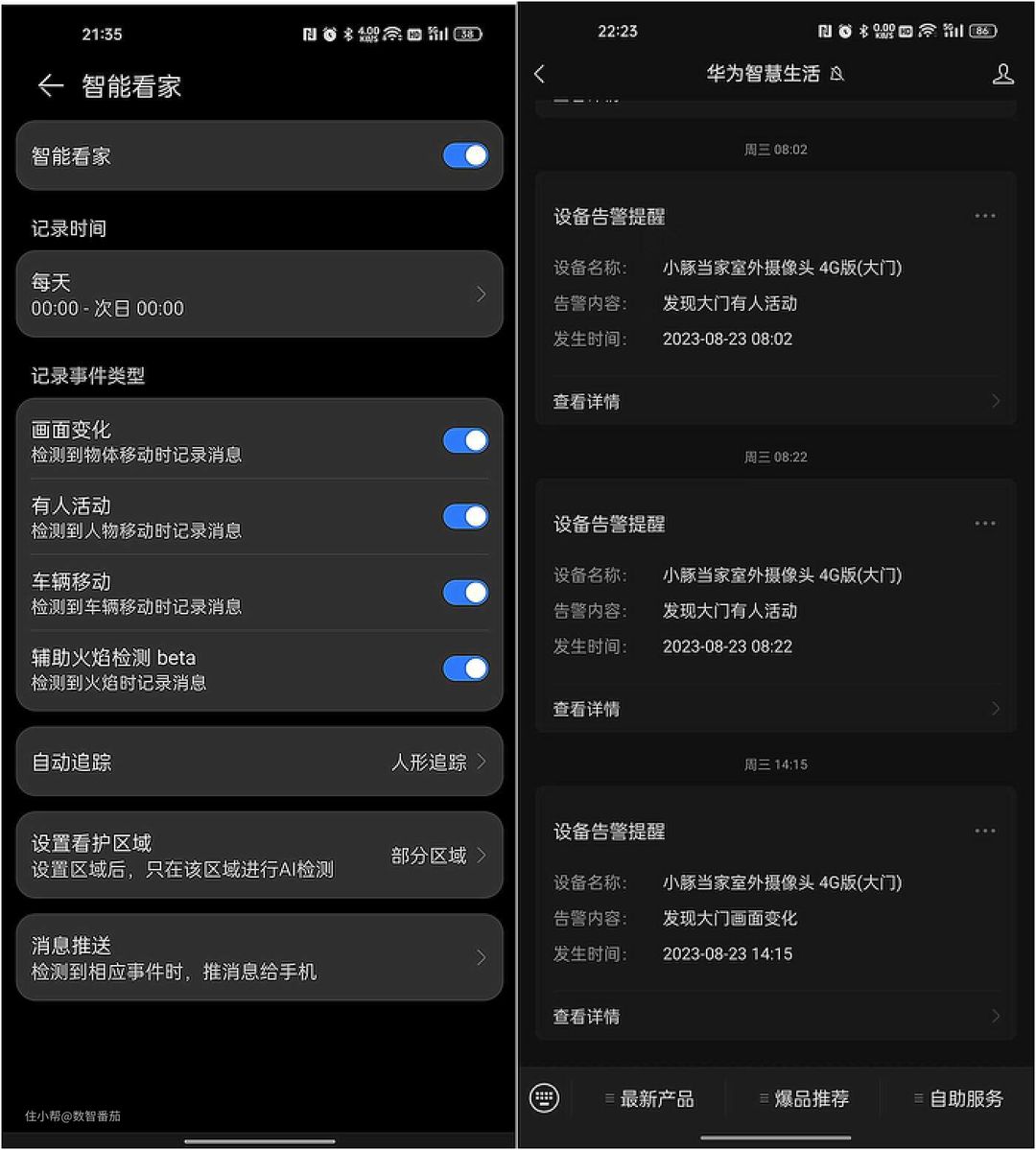The image size is (1036, 1150).
Task: Open the profile icon in 华为智慧生活
Action: coord(1002,74)
